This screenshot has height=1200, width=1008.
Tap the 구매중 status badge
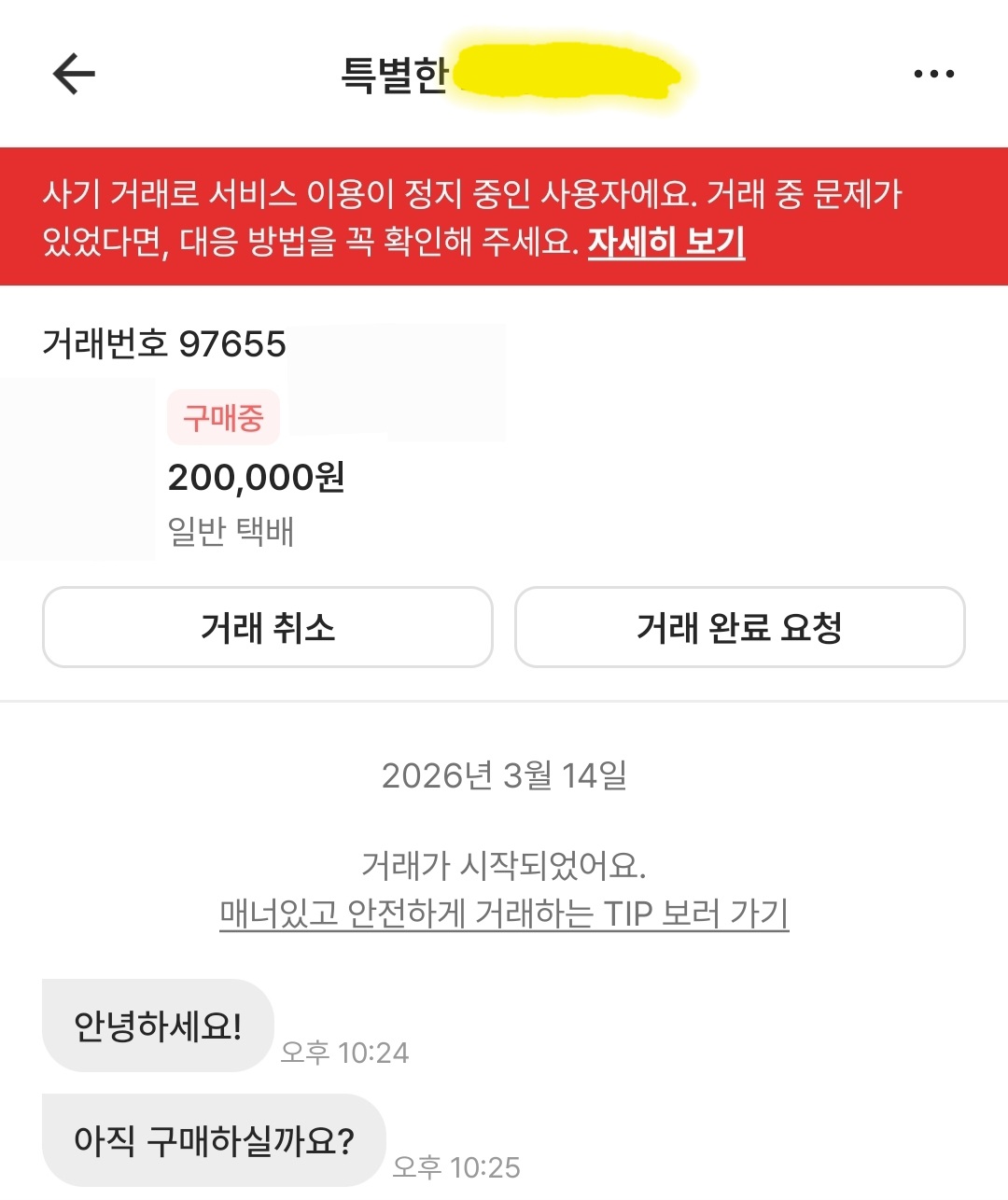point(223,417)
